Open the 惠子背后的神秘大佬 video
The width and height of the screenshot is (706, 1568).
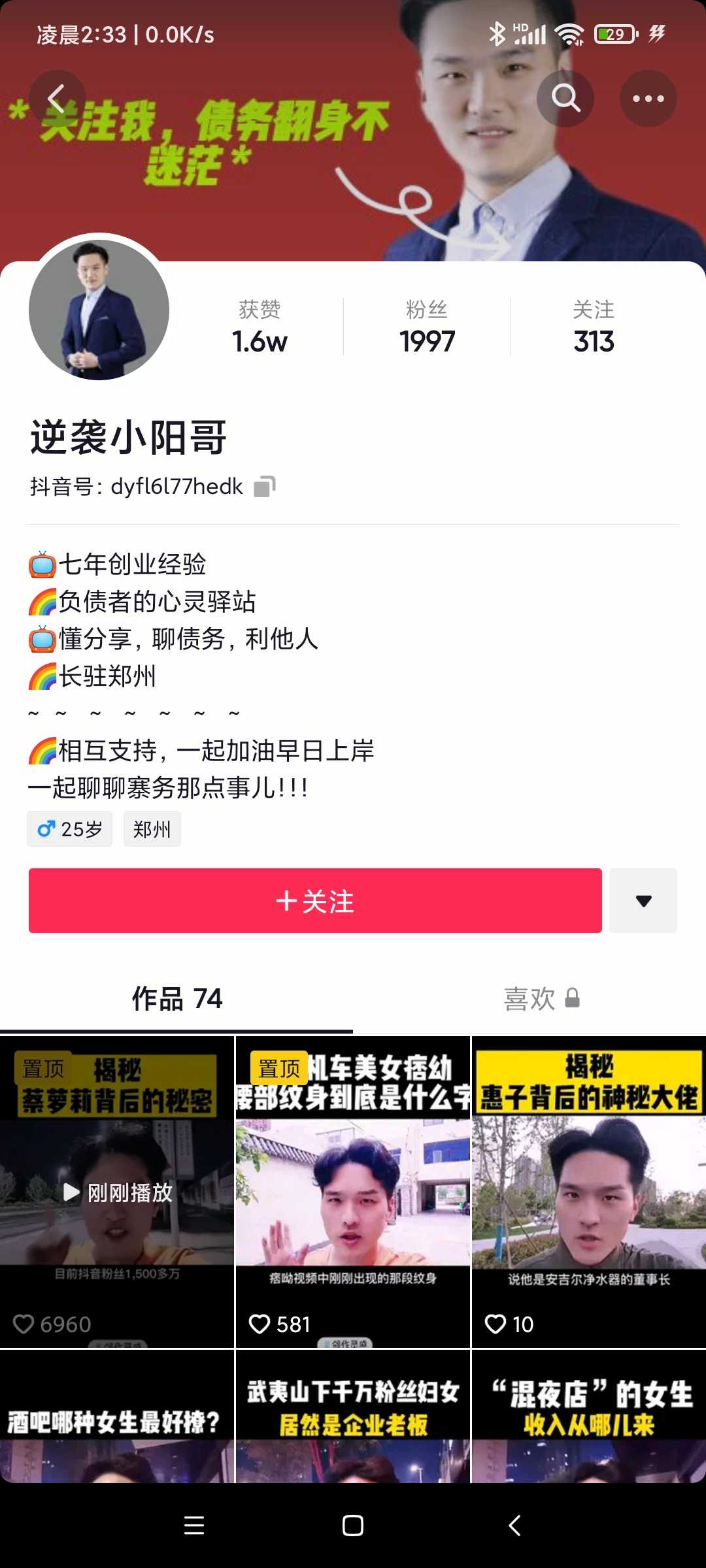click(589, 1192)
